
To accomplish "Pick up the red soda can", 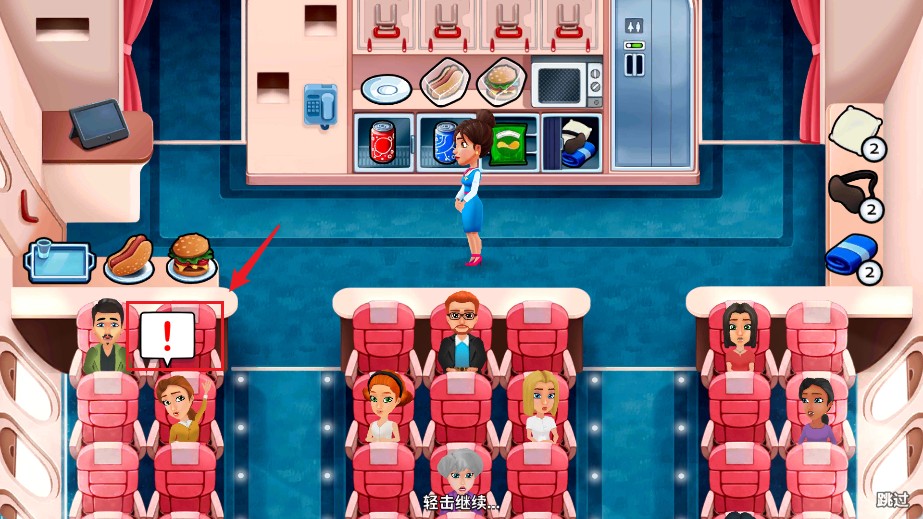I will tap(385, 143).
